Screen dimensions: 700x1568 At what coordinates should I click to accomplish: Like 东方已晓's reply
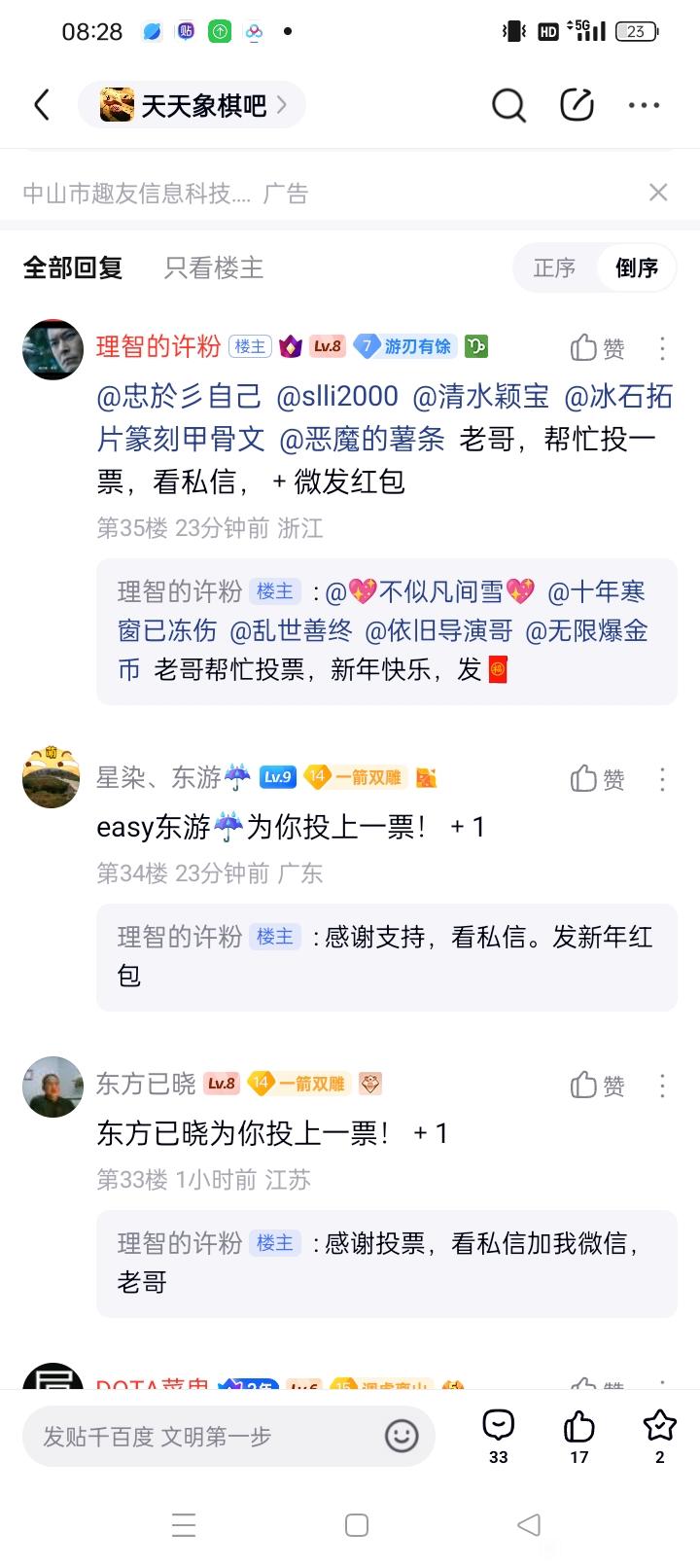[597, 1085]
